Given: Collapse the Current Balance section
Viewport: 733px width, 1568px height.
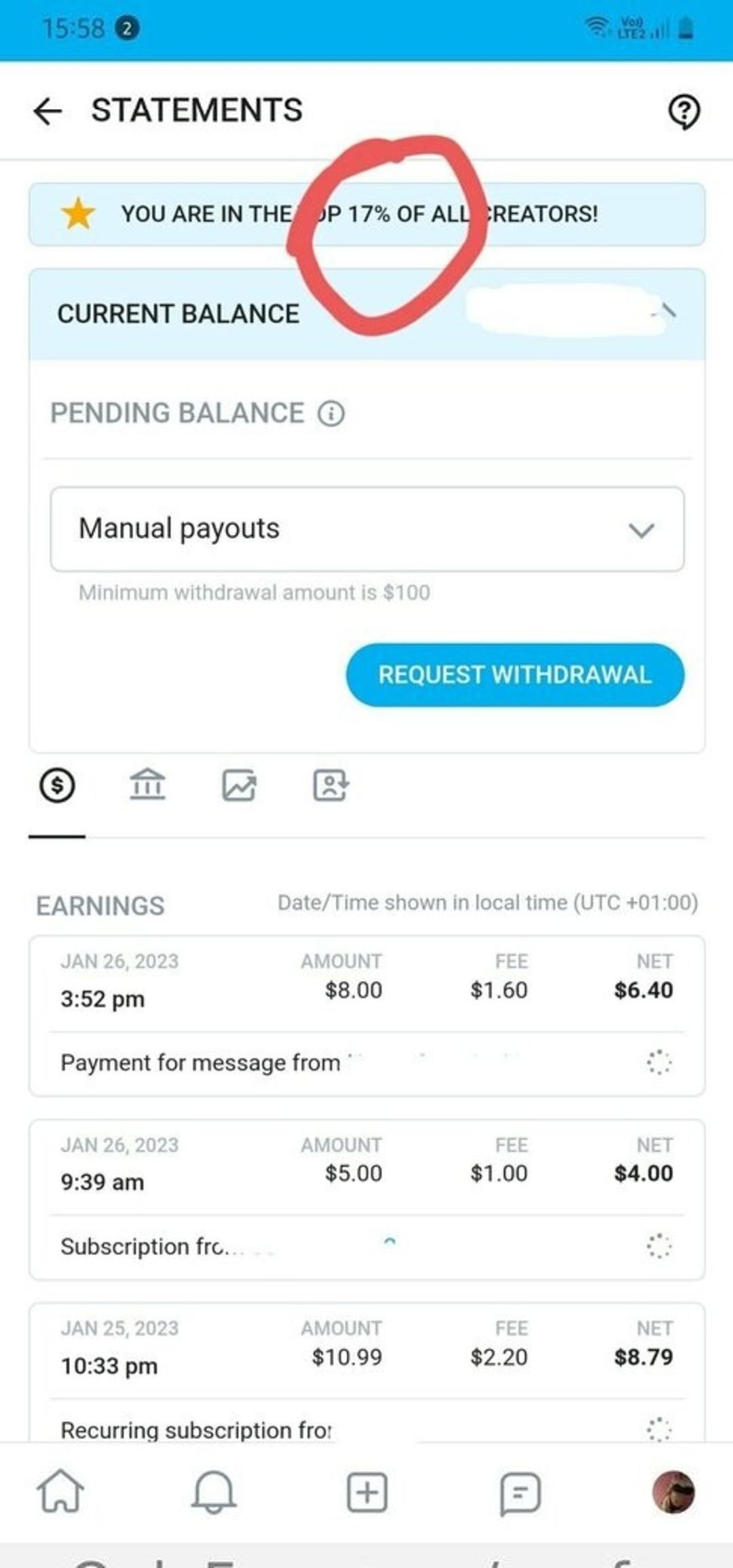Looking at the screenshot, I should [x=668, y=311].
